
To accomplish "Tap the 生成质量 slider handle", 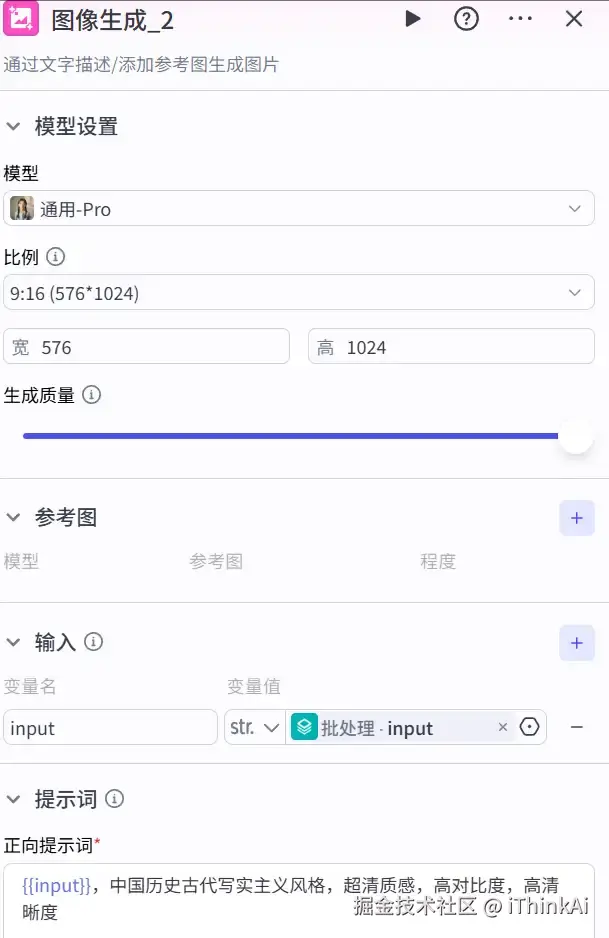I will point(575,436).
